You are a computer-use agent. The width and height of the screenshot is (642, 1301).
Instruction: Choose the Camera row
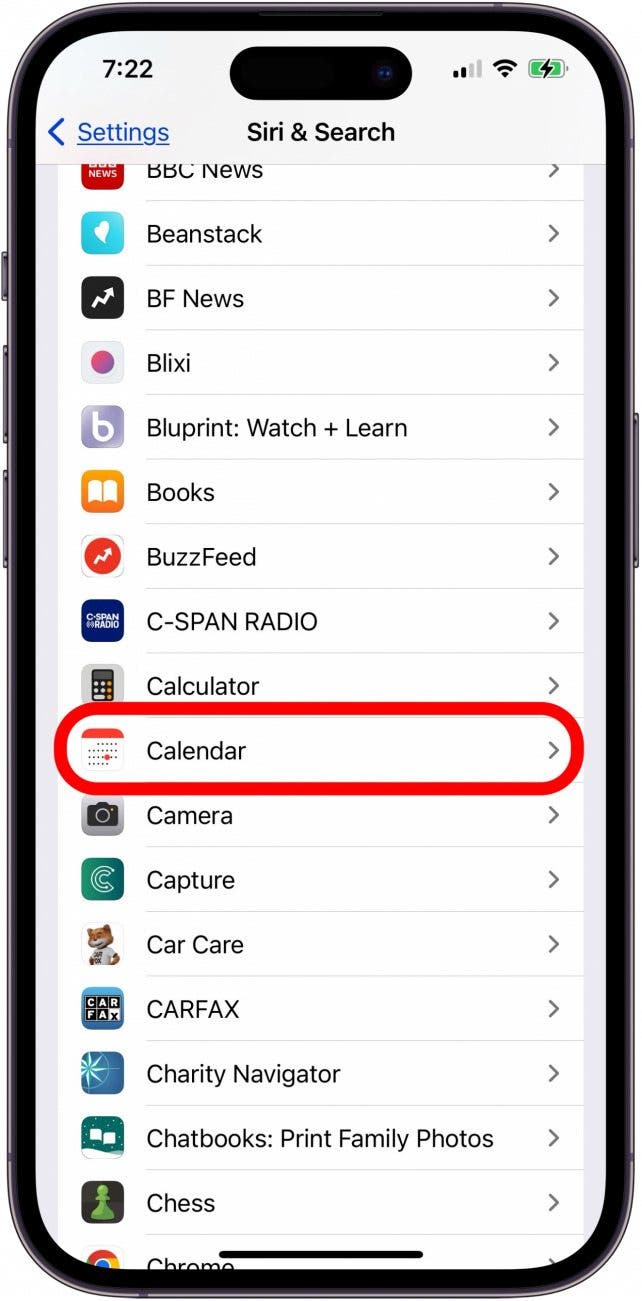click(330, 815)
